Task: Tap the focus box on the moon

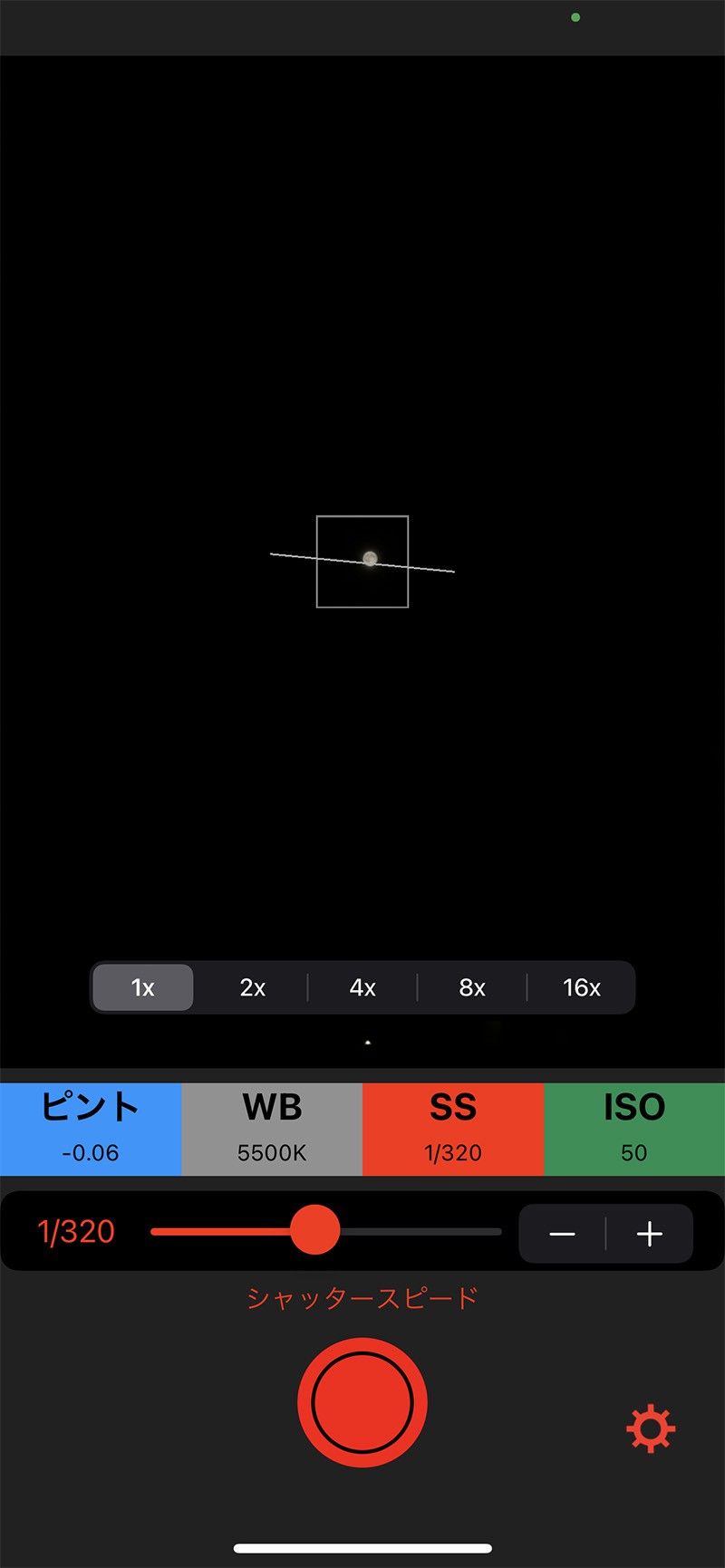Action: point(362,560)
